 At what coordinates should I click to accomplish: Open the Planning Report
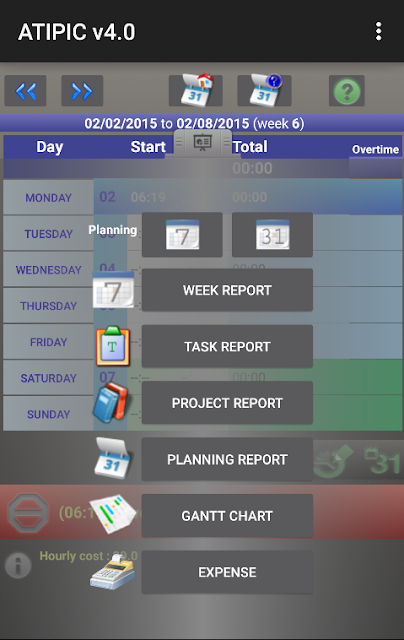pos(227,459)
